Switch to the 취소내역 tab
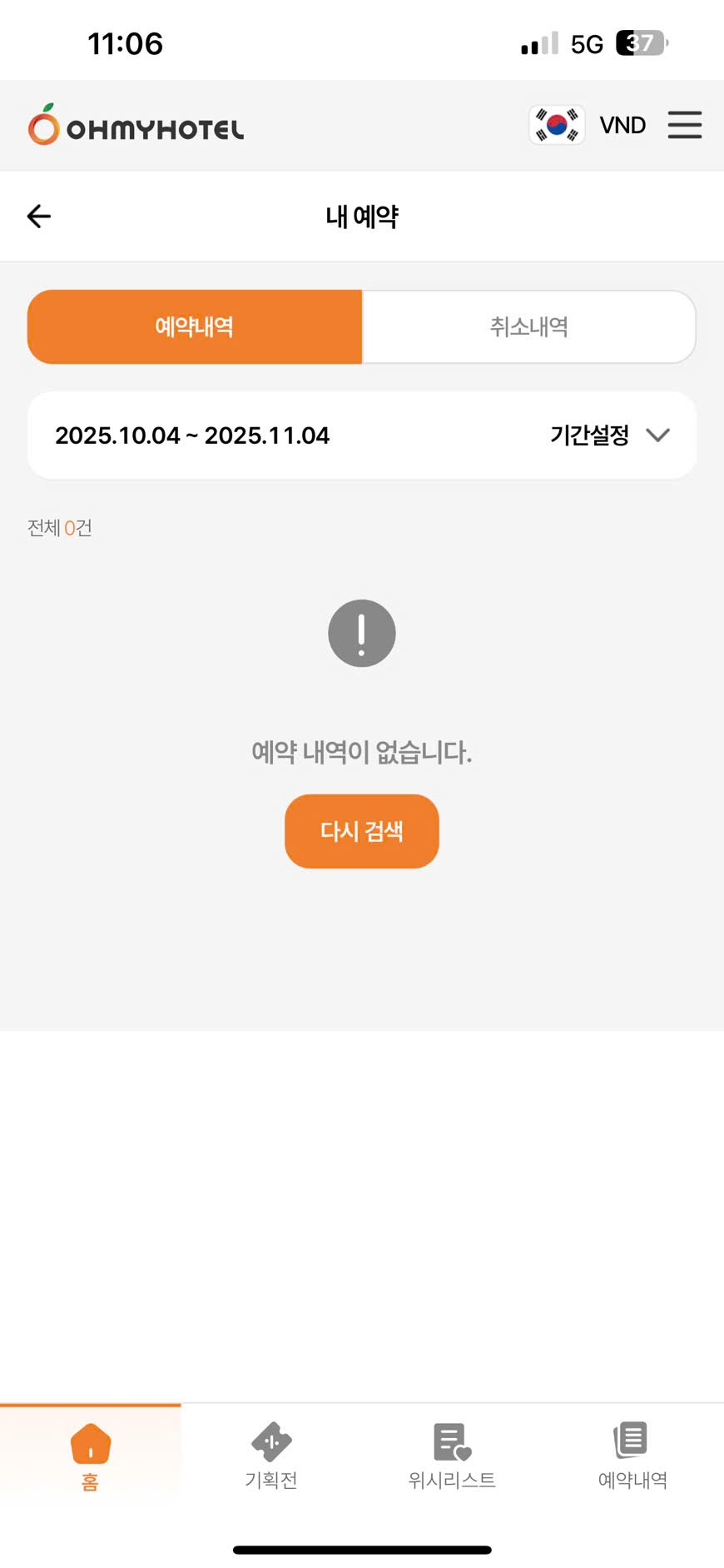The height and width of the screenshot is (1568, 724). click(x=528, y=326)
